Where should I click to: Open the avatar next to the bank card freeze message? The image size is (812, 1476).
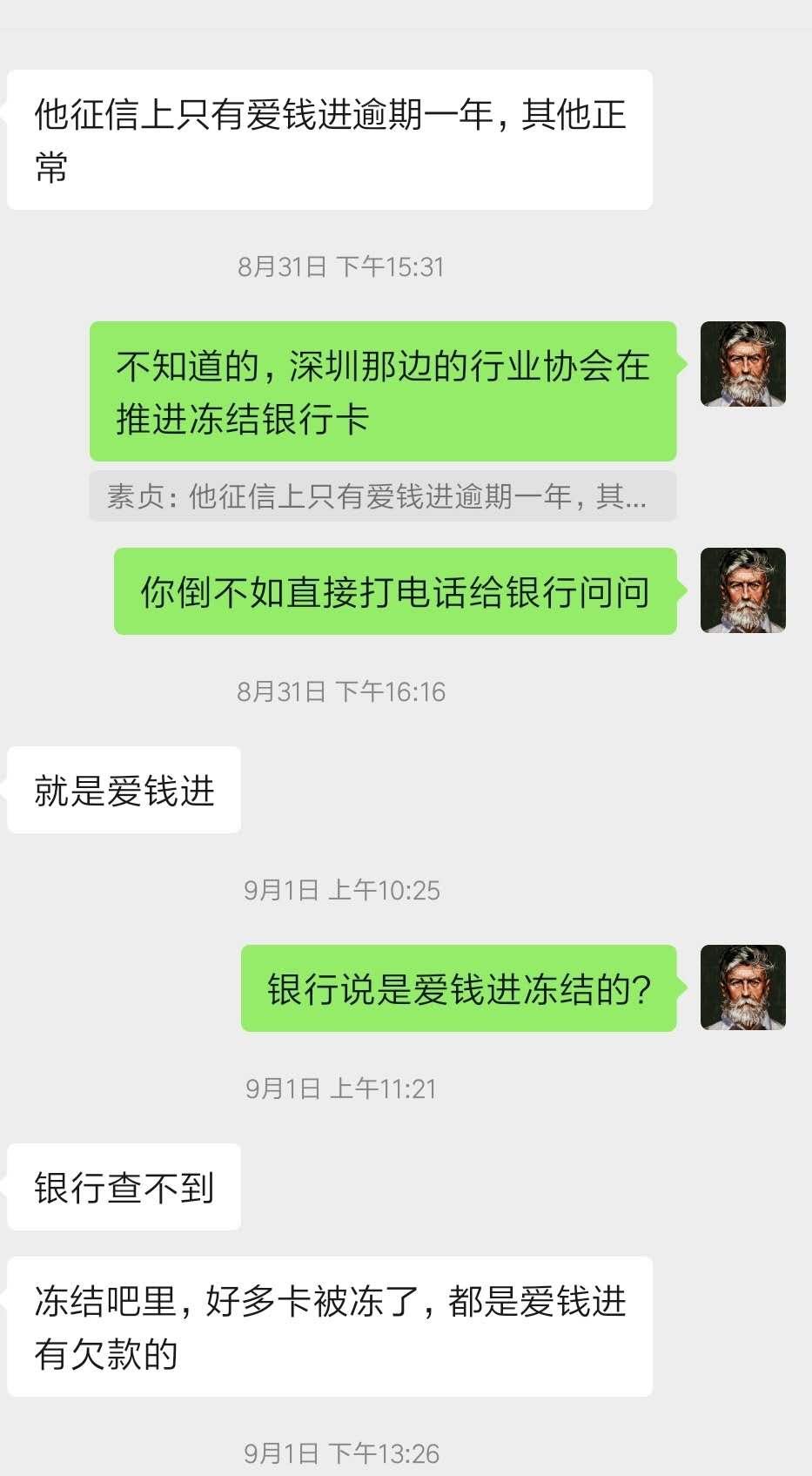743,366
